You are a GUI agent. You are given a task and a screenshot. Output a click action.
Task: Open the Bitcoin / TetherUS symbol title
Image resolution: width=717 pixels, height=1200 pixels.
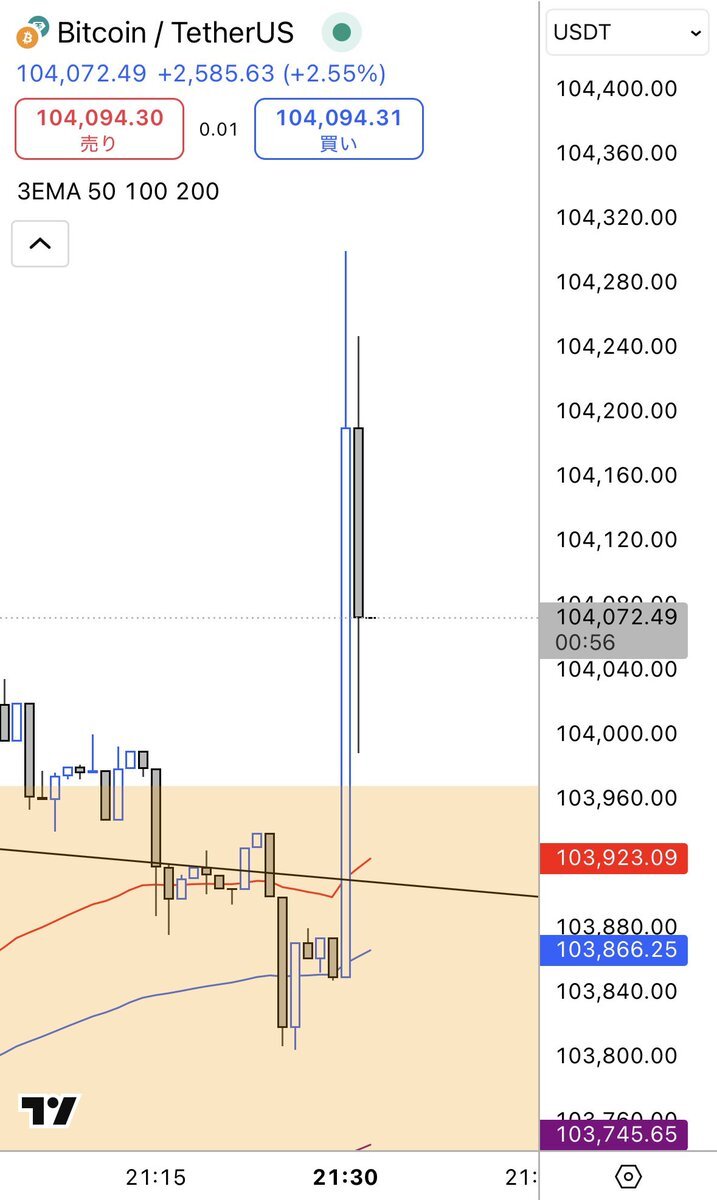[175, 33]
